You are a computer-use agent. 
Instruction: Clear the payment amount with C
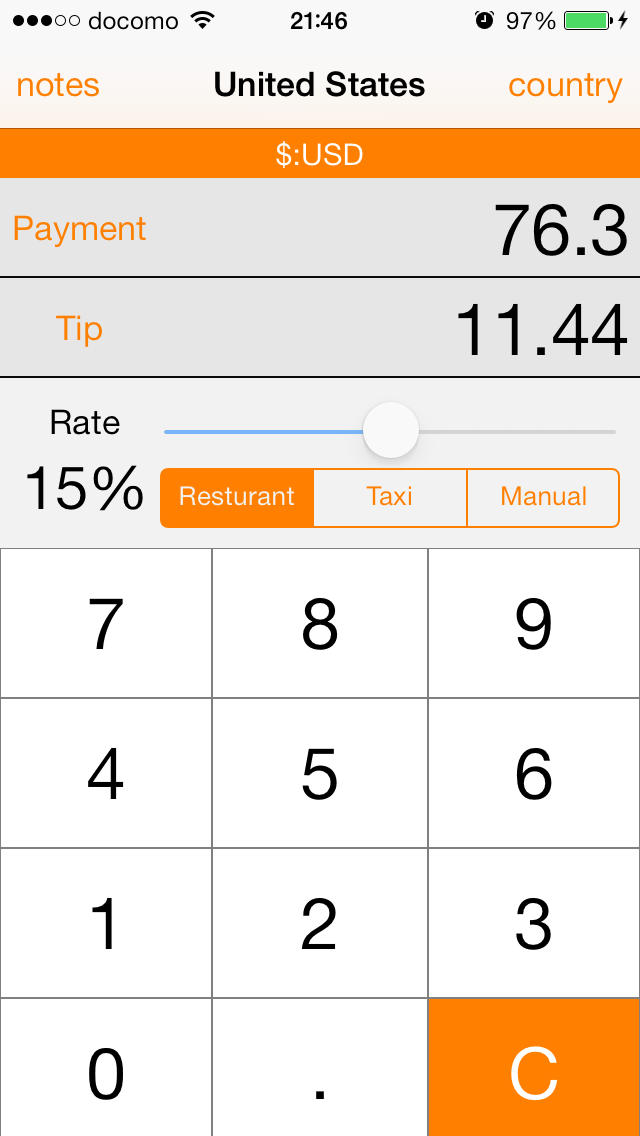pos(534,1070)
